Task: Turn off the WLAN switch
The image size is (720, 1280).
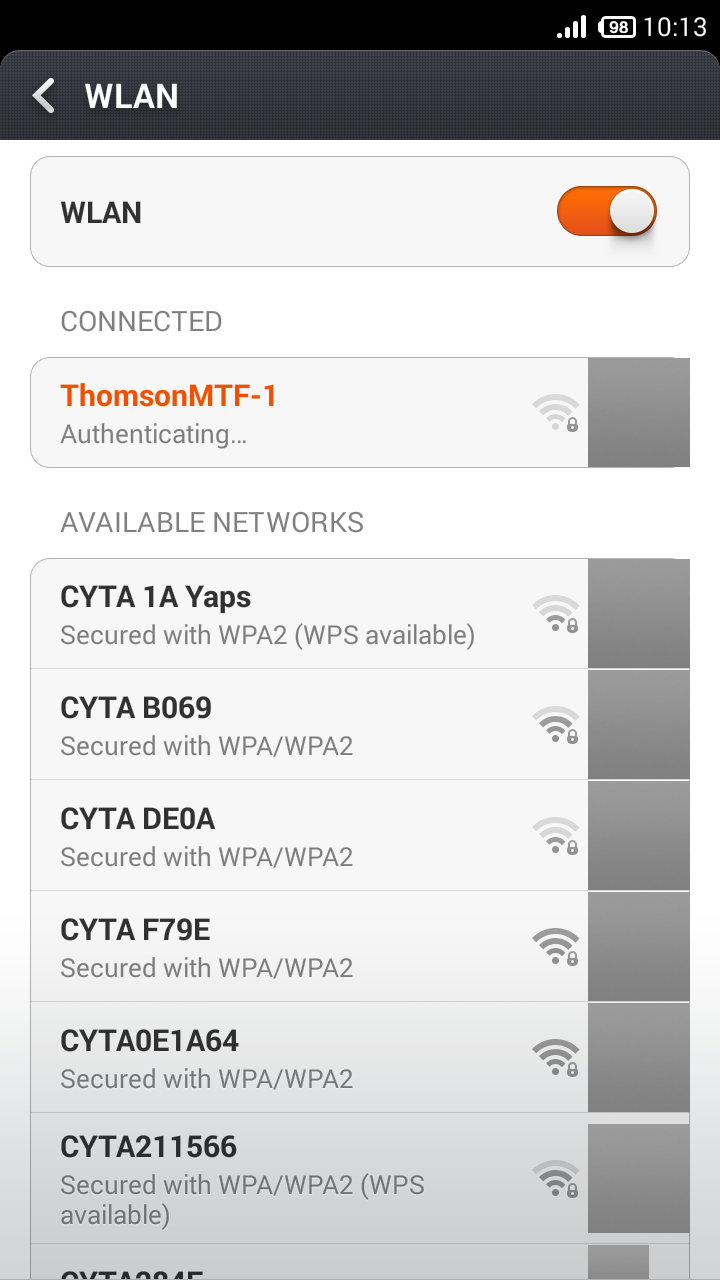Action: pos(606,212)
